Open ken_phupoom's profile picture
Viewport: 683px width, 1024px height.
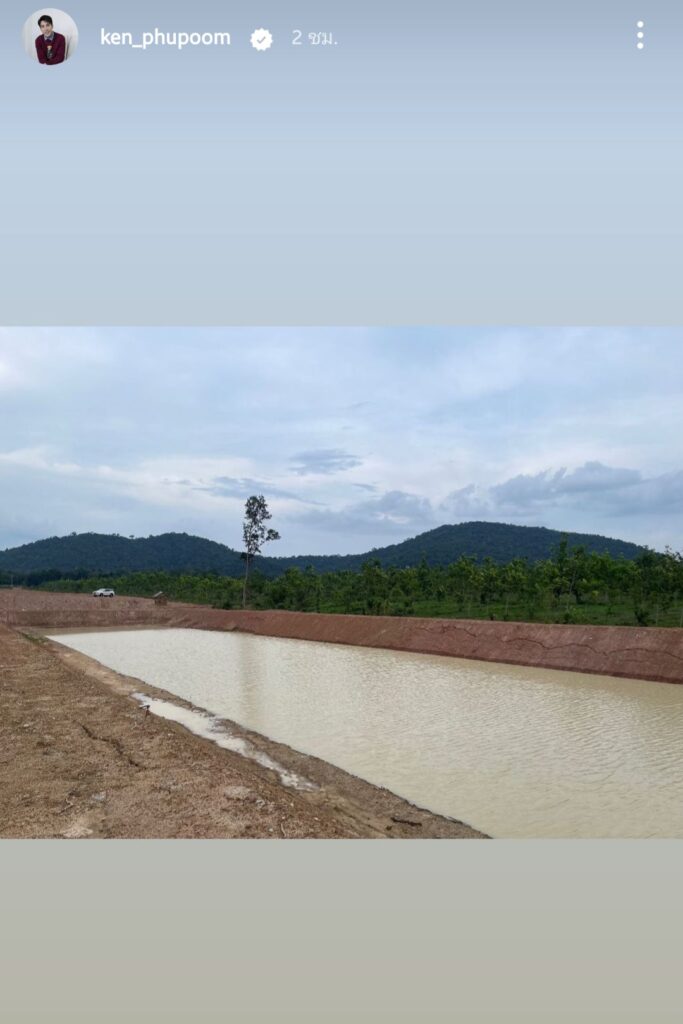50,38
